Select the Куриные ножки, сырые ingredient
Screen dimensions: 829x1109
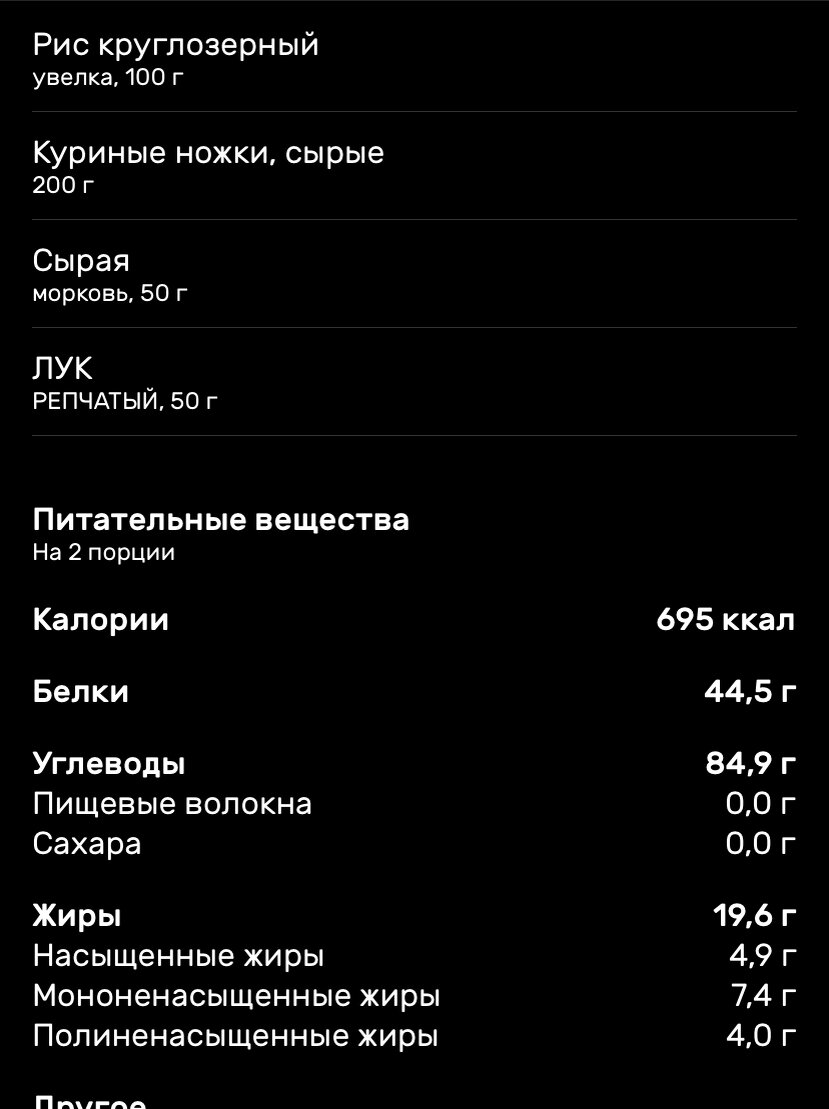(208, 152)
